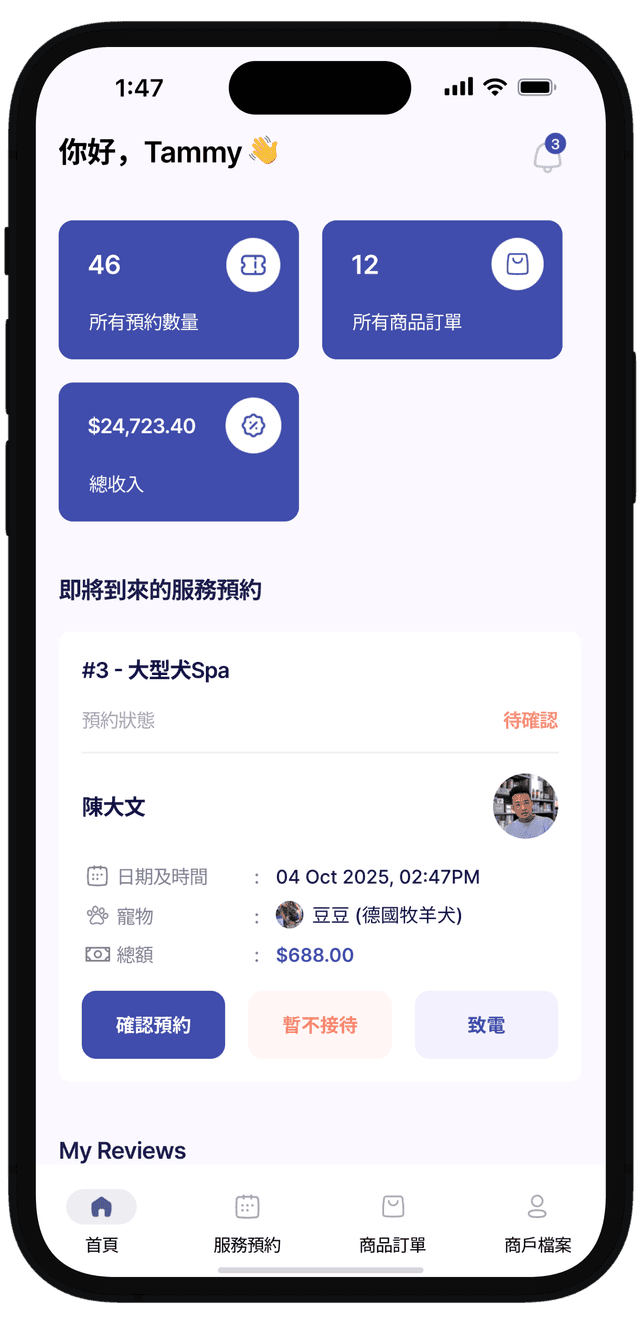Open the 所有預約數量 card
This screenshot has height=1324, width=640.
pyautogui.click(x=178, y=290)
